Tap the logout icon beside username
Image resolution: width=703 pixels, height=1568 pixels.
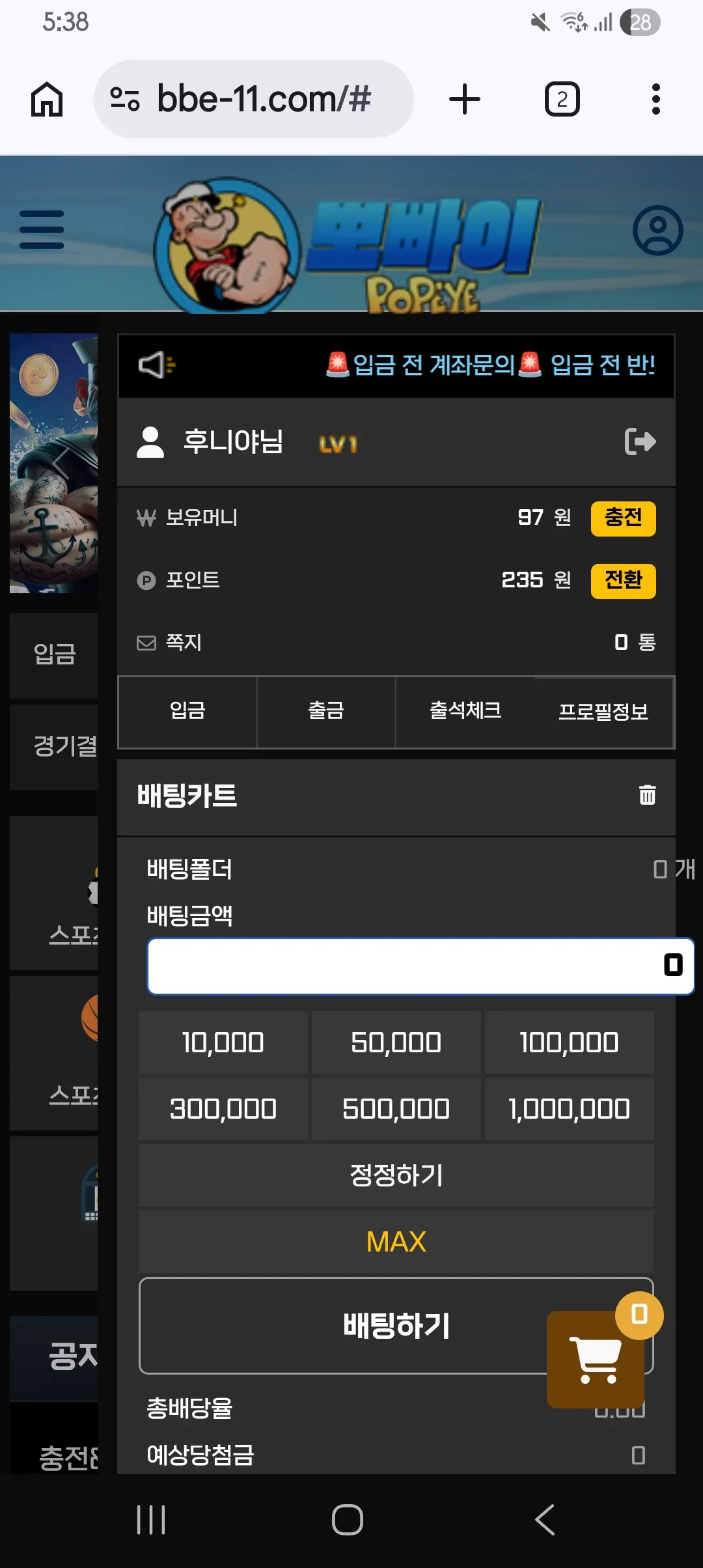[x=640, y=441]
